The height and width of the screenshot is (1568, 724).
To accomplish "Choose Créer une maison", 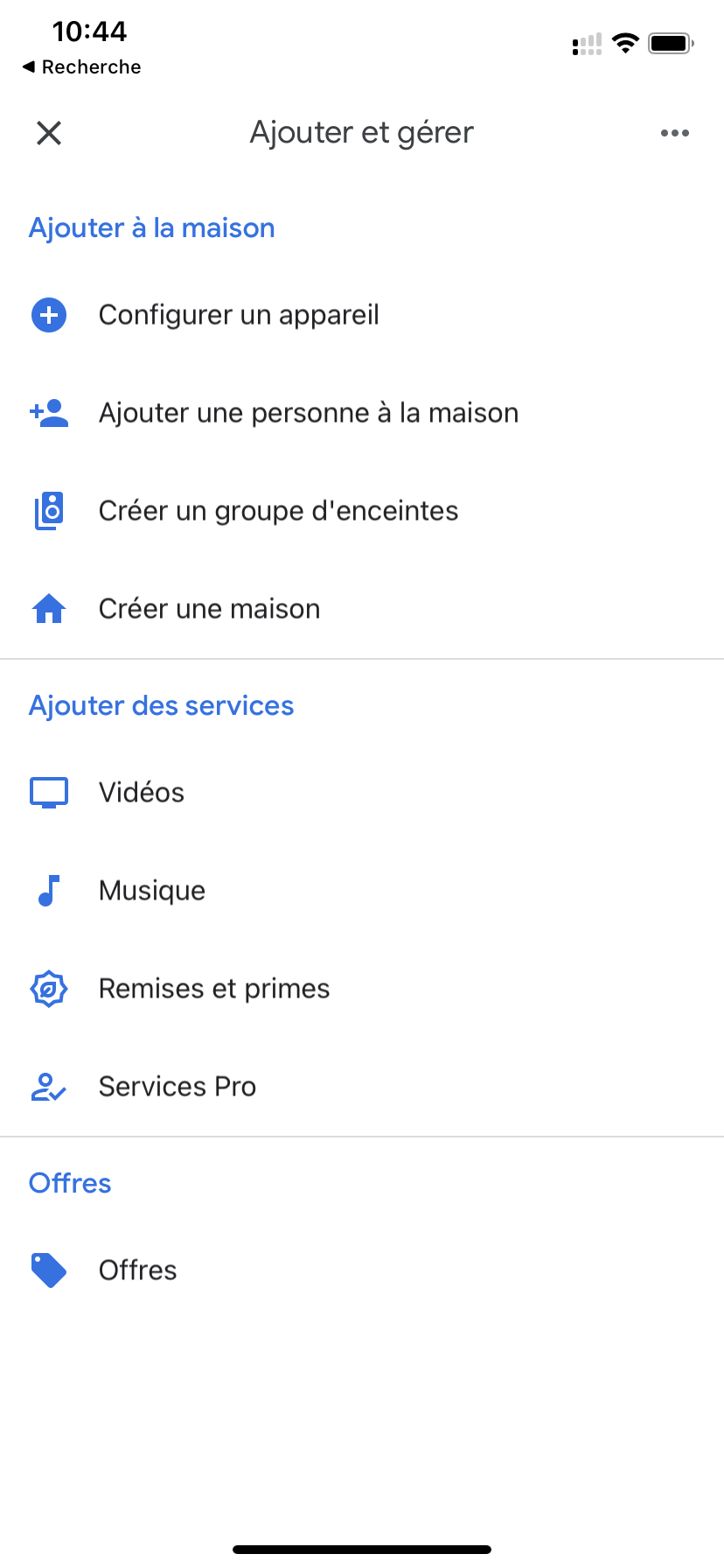I will coord(362,609).
